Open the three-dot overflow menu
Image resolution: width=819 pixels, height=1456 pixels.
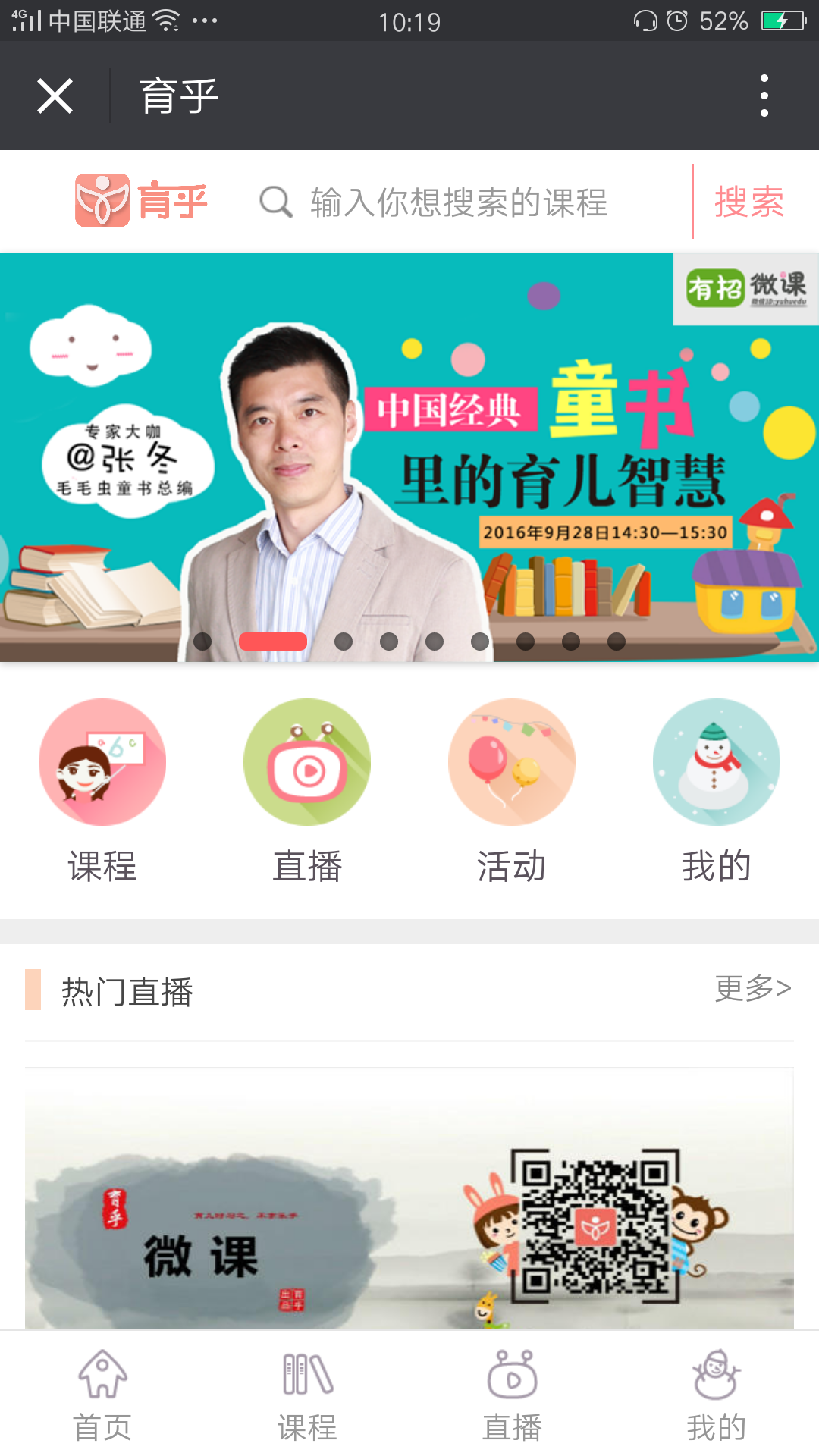(x=764, y=96)
